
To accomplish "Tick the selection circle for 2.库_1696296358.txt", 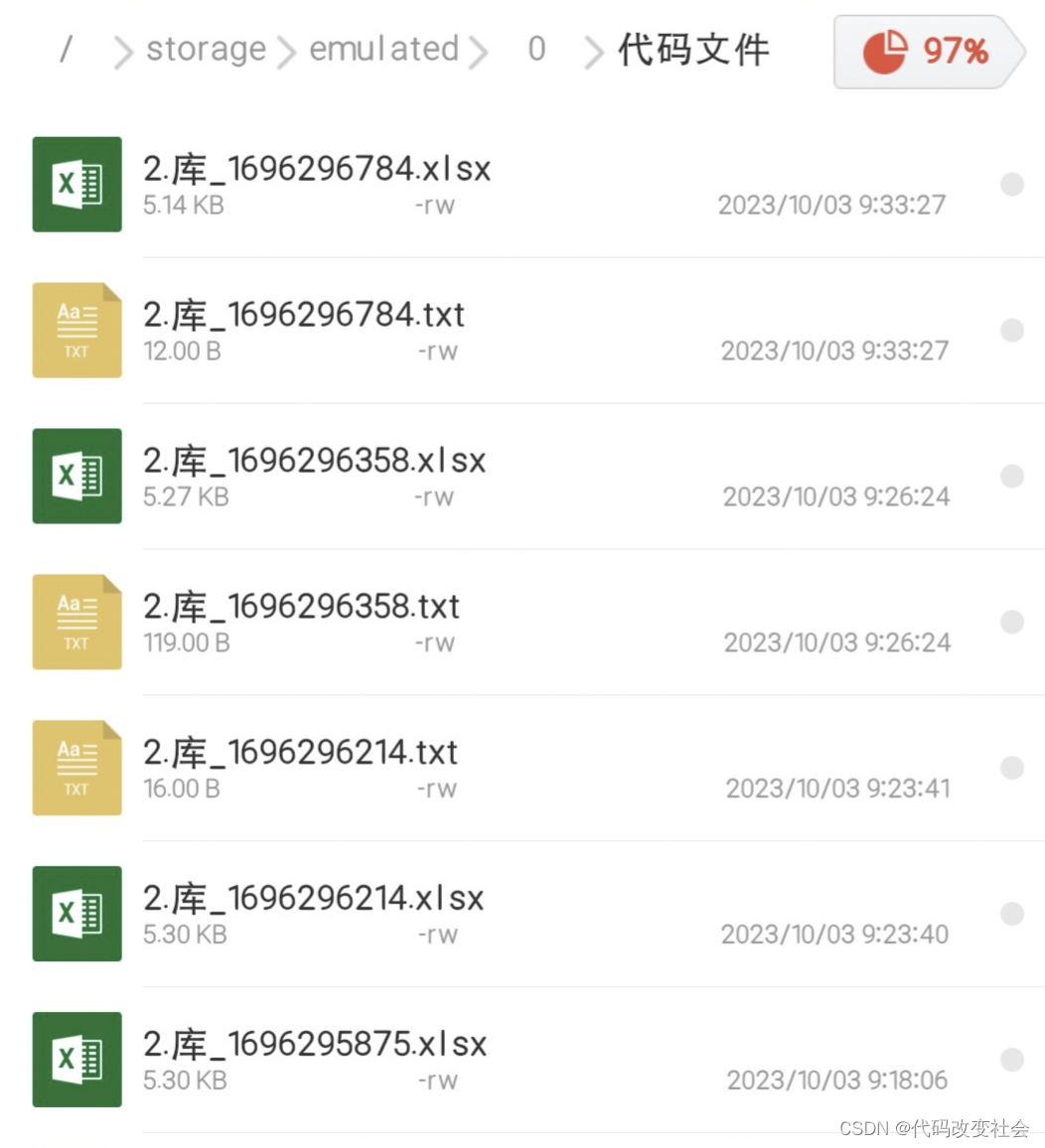I will (1011, 623).
